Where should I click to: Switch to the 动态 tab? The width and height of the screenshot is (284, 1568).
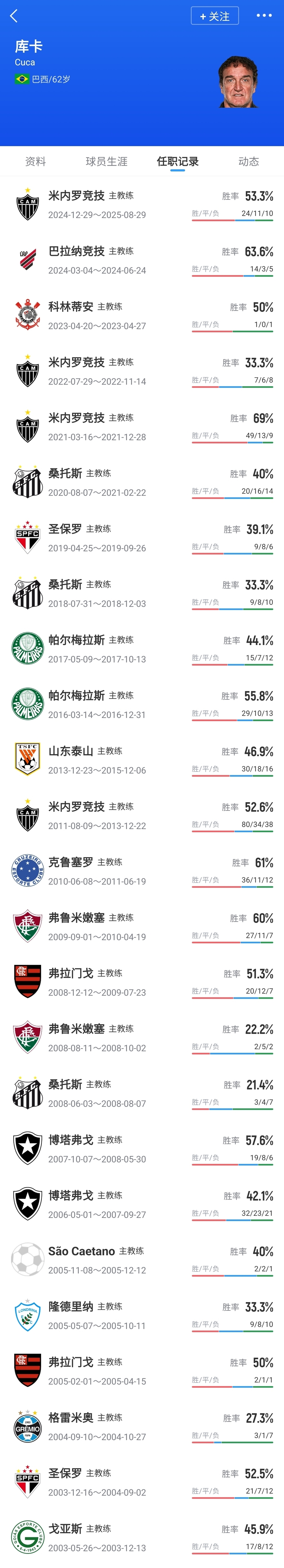pyautogui.click(x=248, y=161)
